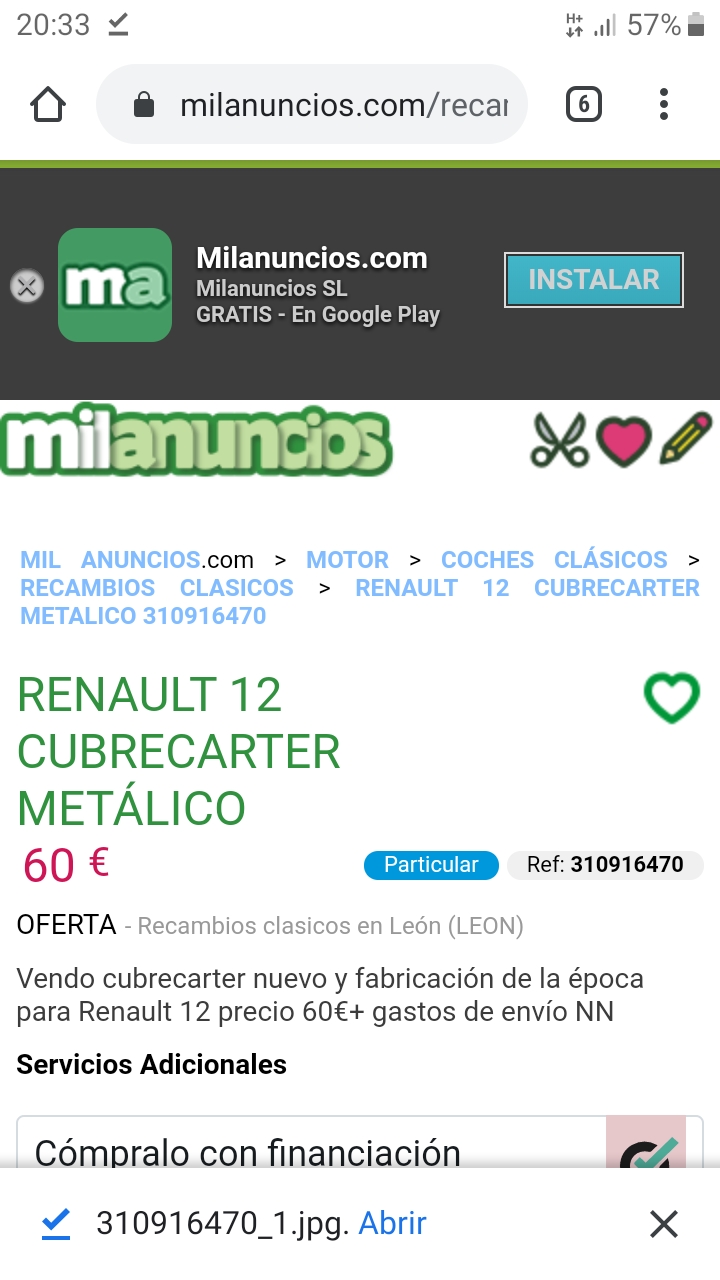This screenshot has height=1280, width=720.
Task: Open RECAMBIOS CLASICOS breadcrumb category
Action: click(157, 588)
